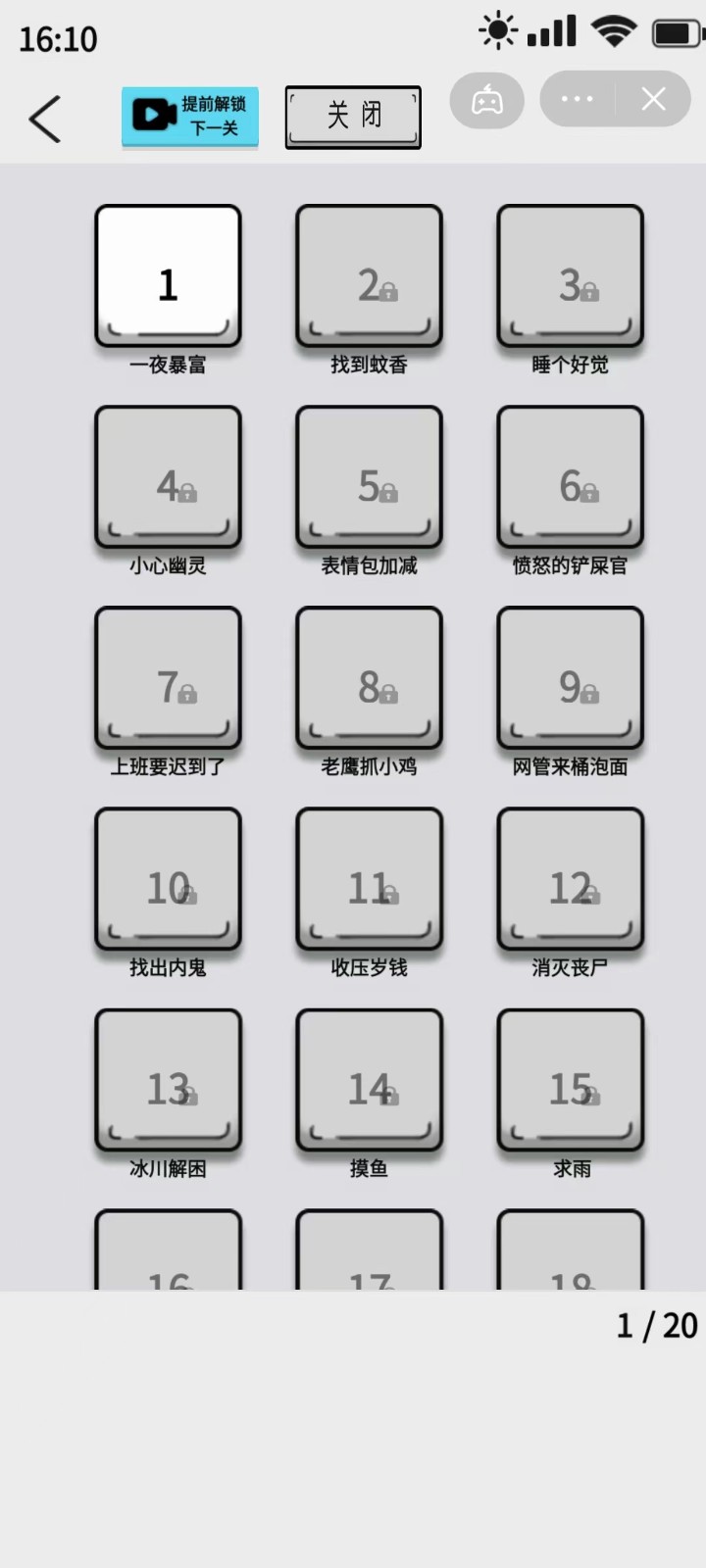
Task: Select locked level 11 收压岁钱
Action: (369, 878)
